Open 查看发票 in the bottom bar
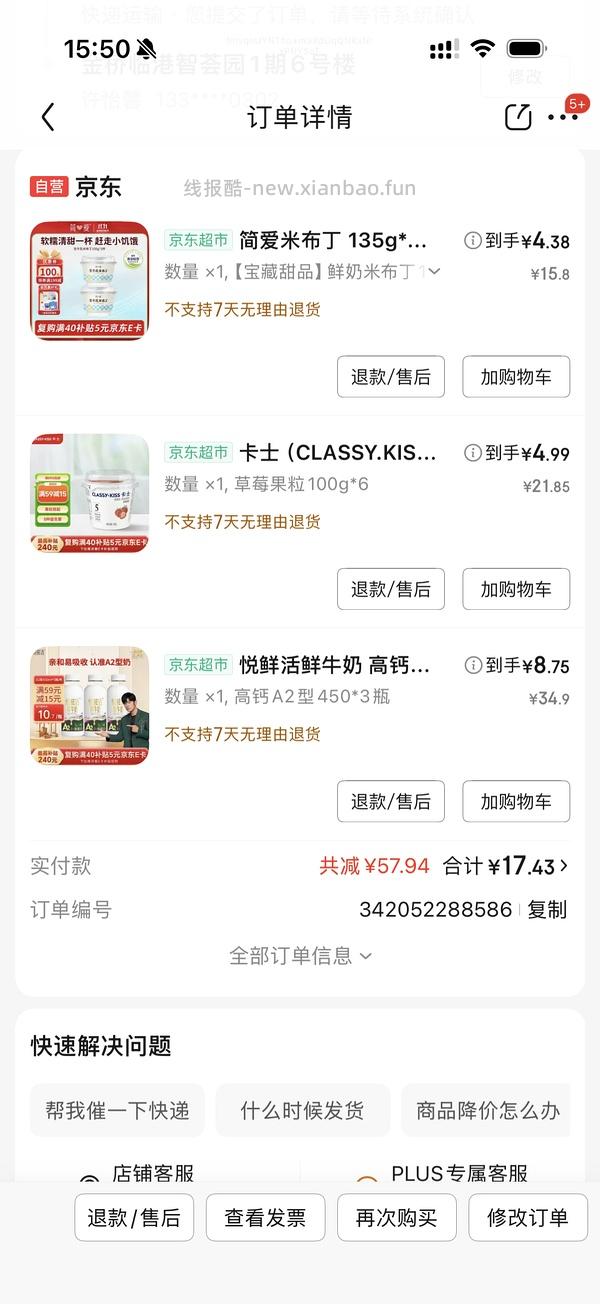The width and height of the screenshot is (600, 1304). (265, 1217)
